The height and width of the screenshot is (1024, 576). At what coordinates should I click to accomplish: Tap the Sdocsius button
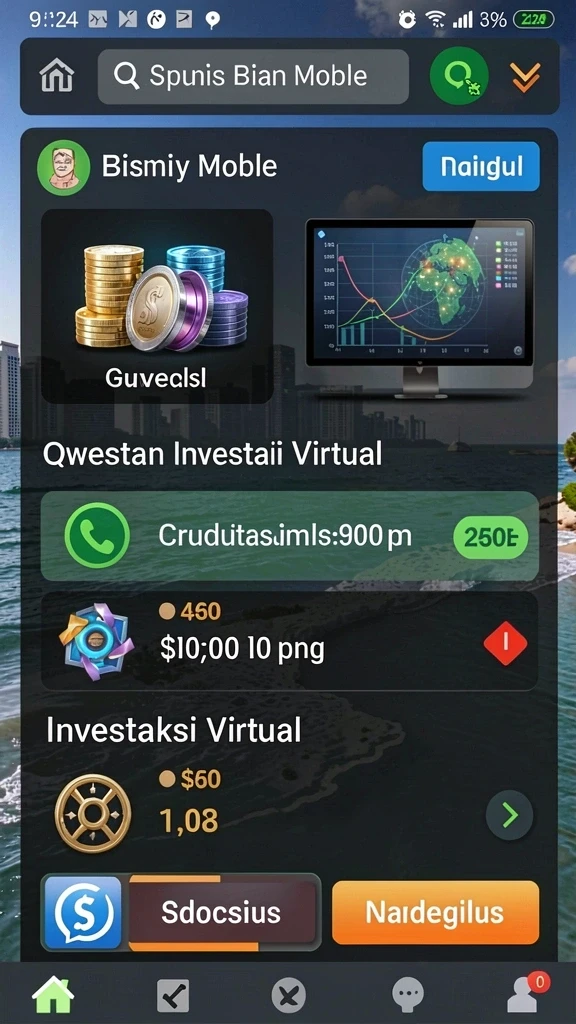181,912
